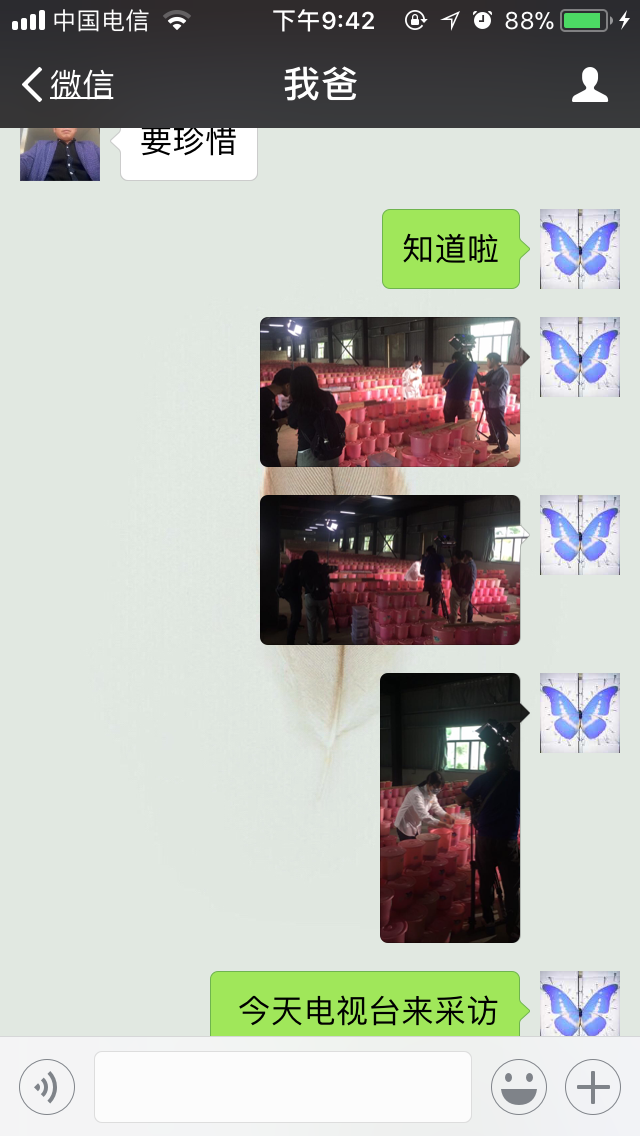
Task: Switch to voice message input
Action: coord(47,1087)
